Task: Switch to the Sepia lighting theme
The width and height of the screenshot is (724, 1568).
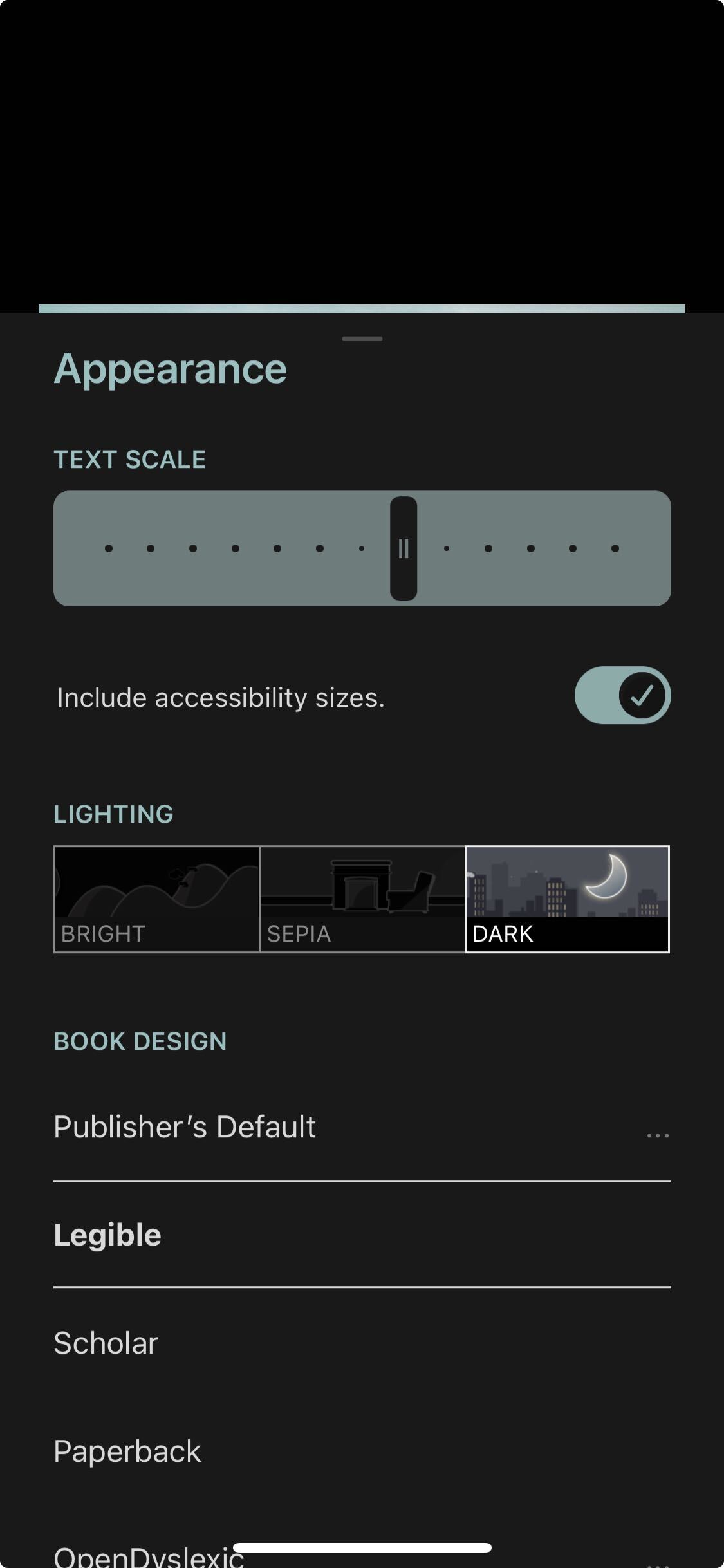Action: [362, 899]
